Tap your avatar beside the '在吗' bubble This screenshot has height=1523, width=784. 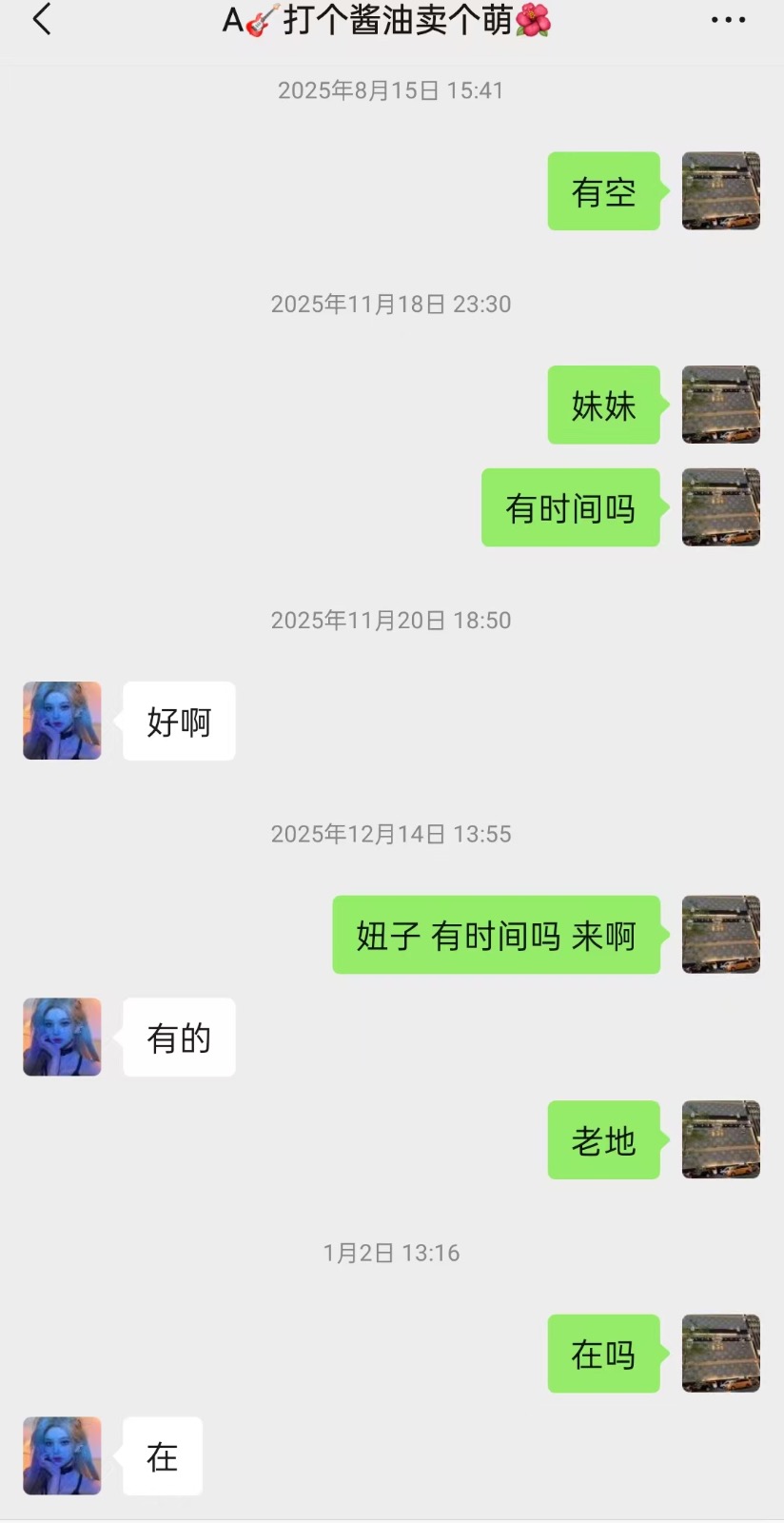tap(721, 1354)
